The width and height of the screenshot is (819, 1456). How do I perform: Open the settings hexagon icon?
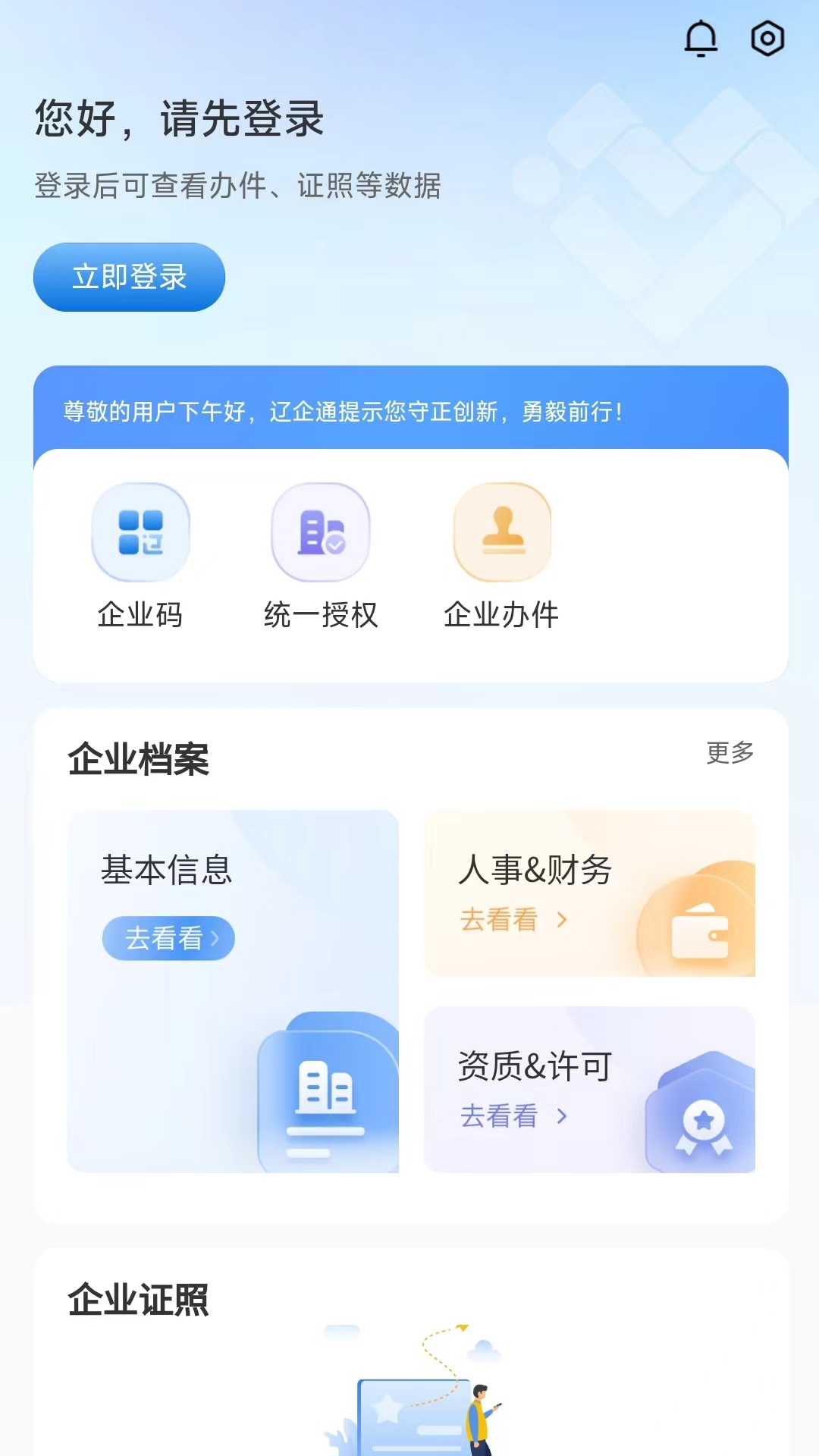(x=767, y=38)
